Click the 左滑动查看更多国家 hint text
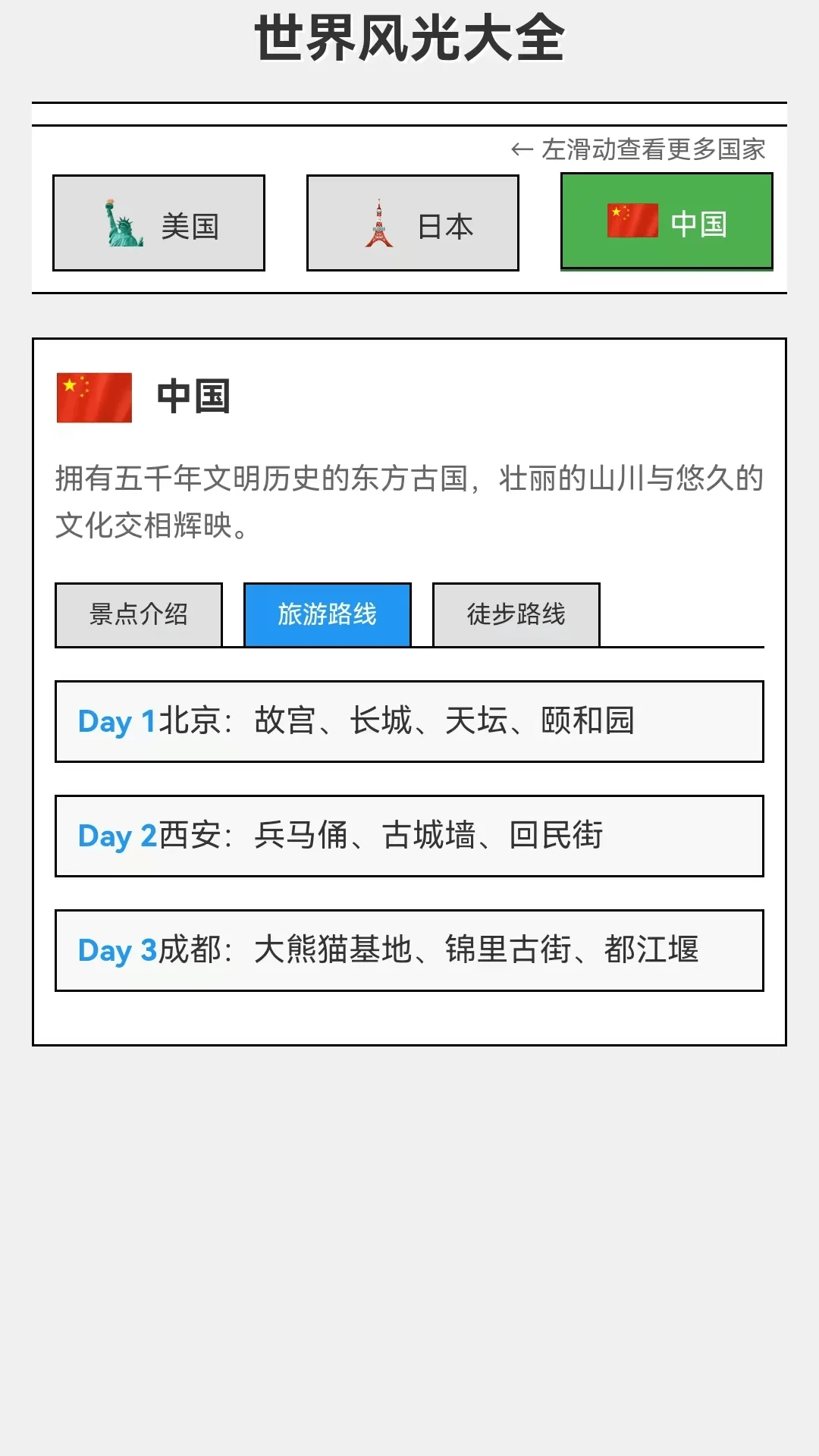Viewport: 819px width, 1456px height. 654,150
